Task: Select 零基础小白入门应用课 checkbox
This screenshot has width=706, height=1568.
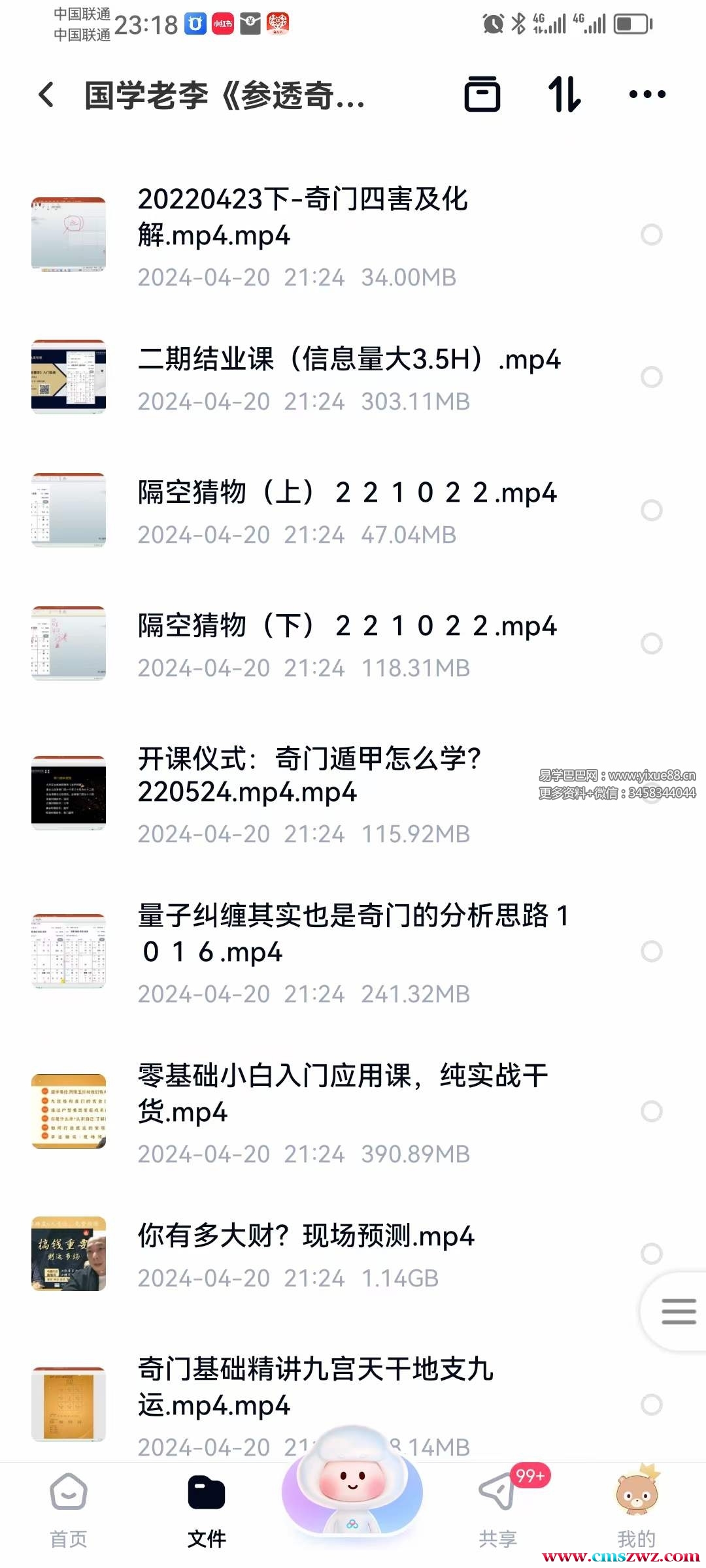Action: pos(651,1111)
